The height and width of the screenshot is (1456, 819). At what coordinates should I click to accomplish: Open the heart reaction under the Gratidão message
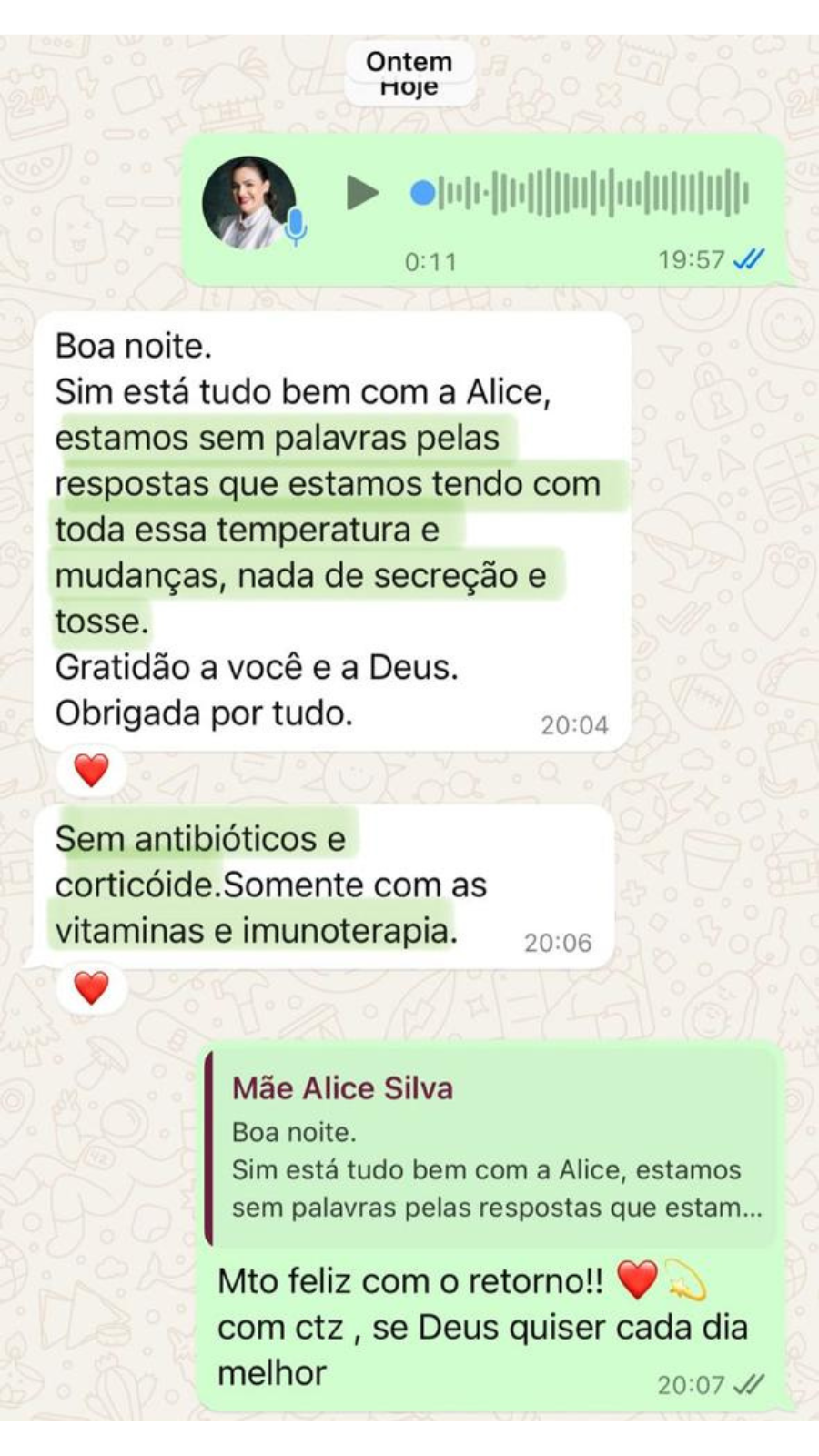point(91,771)
